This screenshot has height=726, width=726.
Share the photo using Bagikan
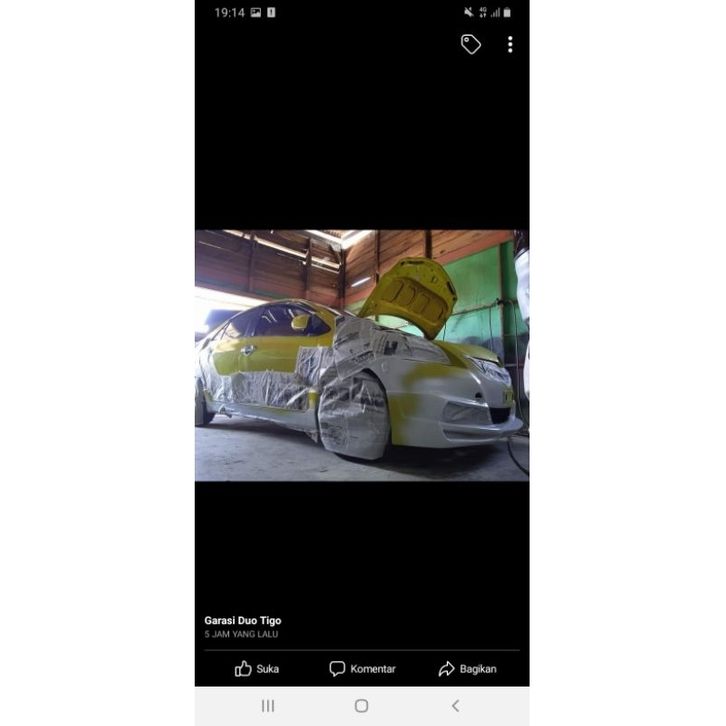pyautogui.click(x=467, y=669)
